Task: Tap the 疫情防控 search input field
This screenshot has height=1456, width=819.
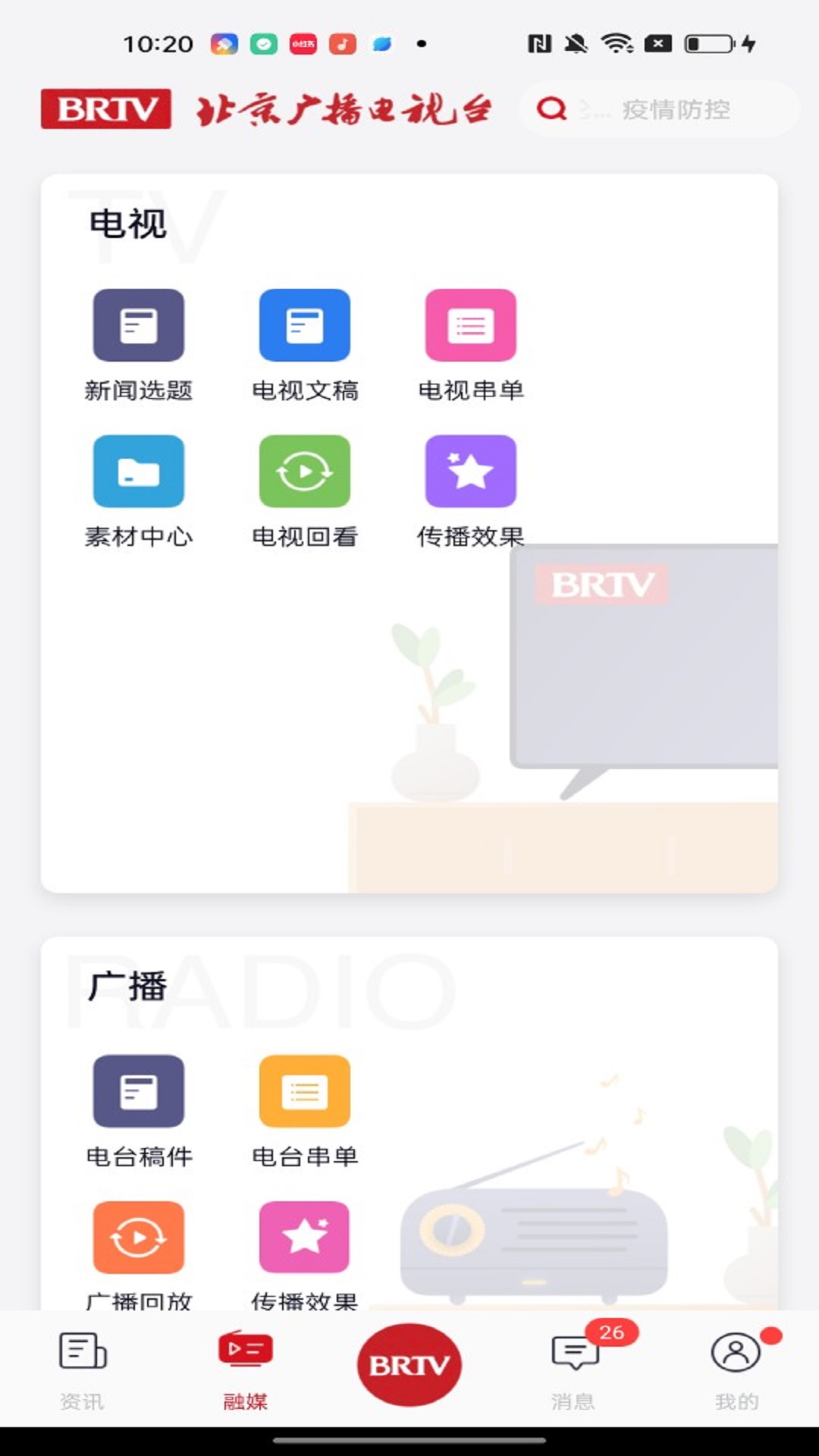Action: [675, 109]
